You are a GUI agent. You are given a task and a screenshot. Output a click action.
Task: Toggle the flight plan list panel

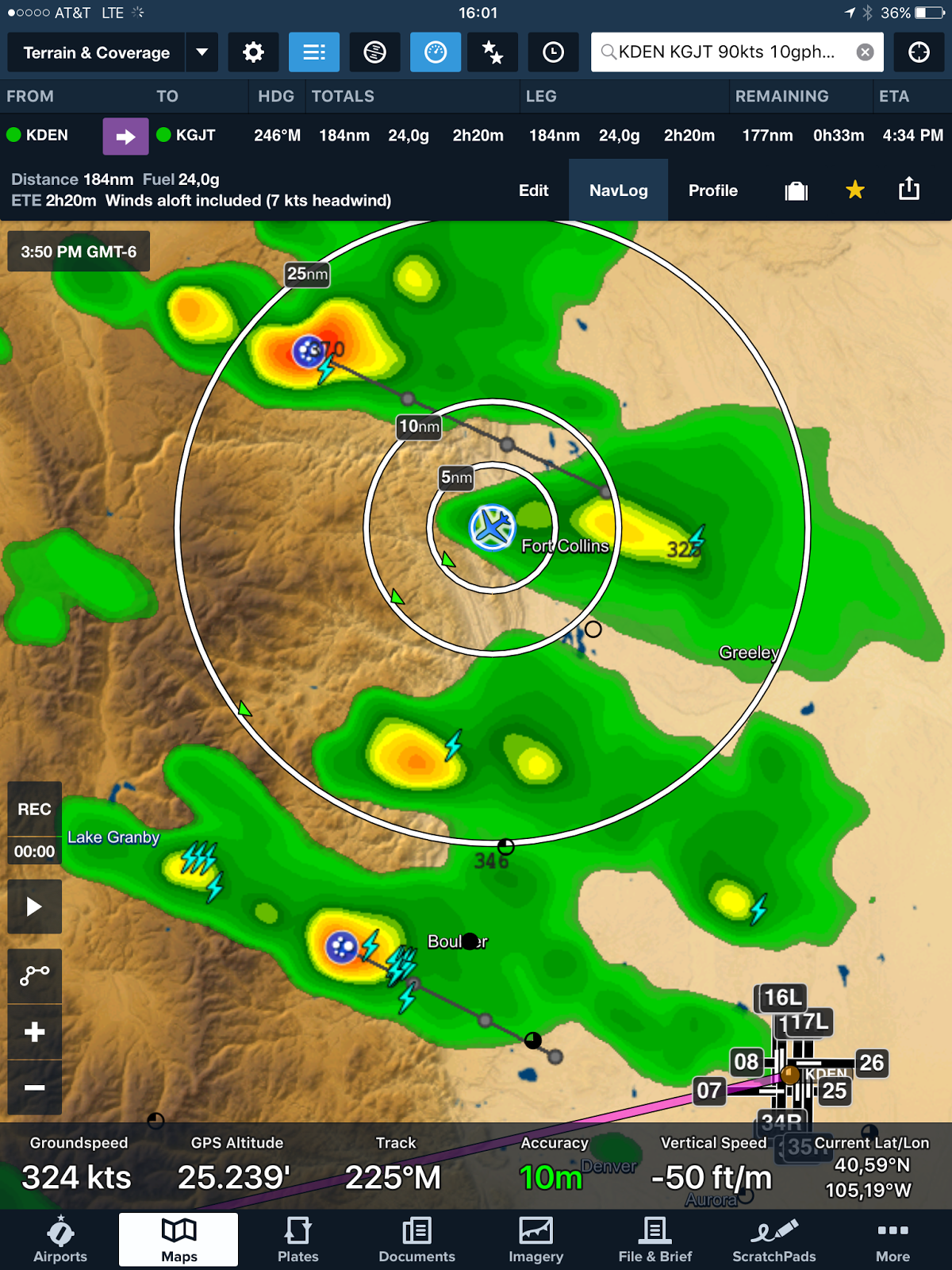(314, 53)
